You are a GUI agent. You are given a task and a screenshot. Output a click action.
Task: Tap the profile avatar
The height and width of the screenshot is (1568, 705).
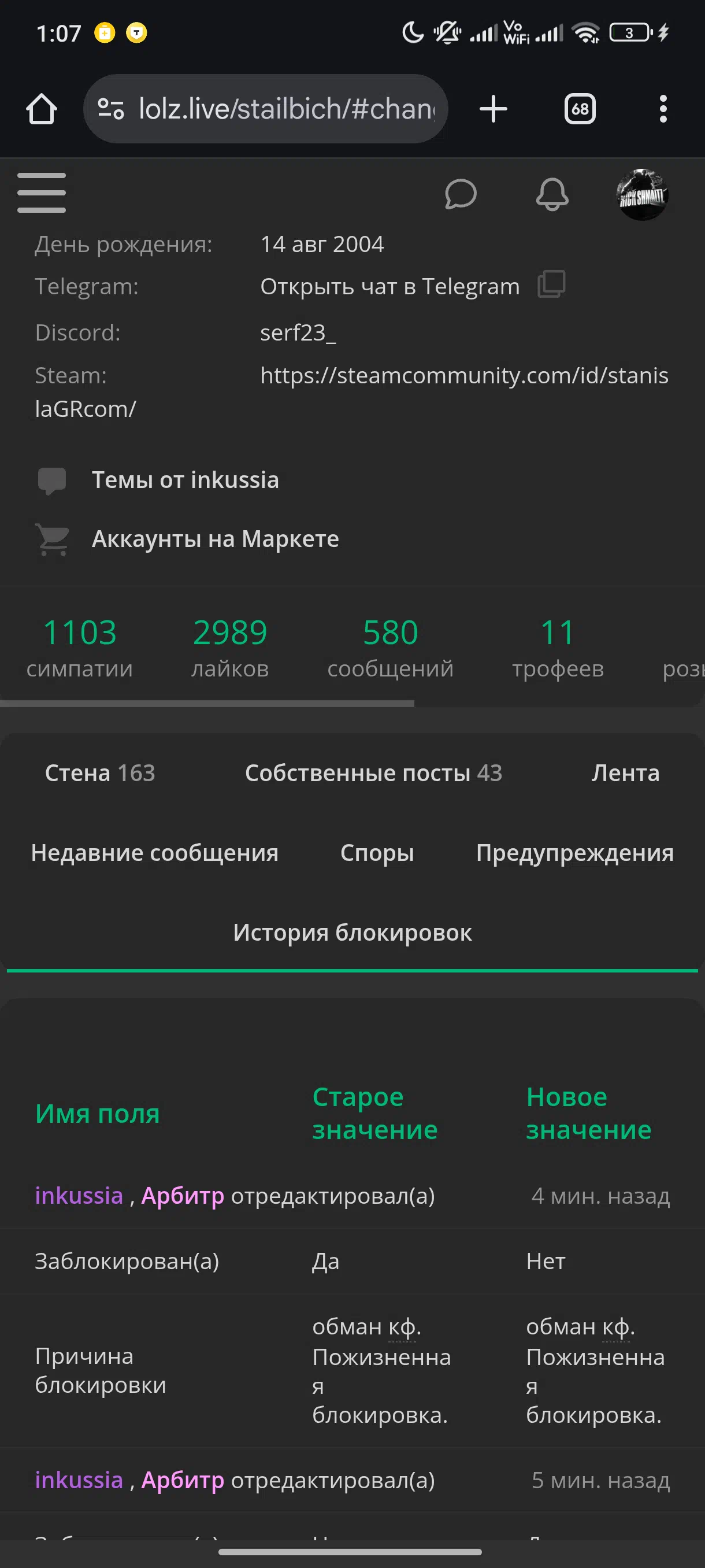click(643, 194)
